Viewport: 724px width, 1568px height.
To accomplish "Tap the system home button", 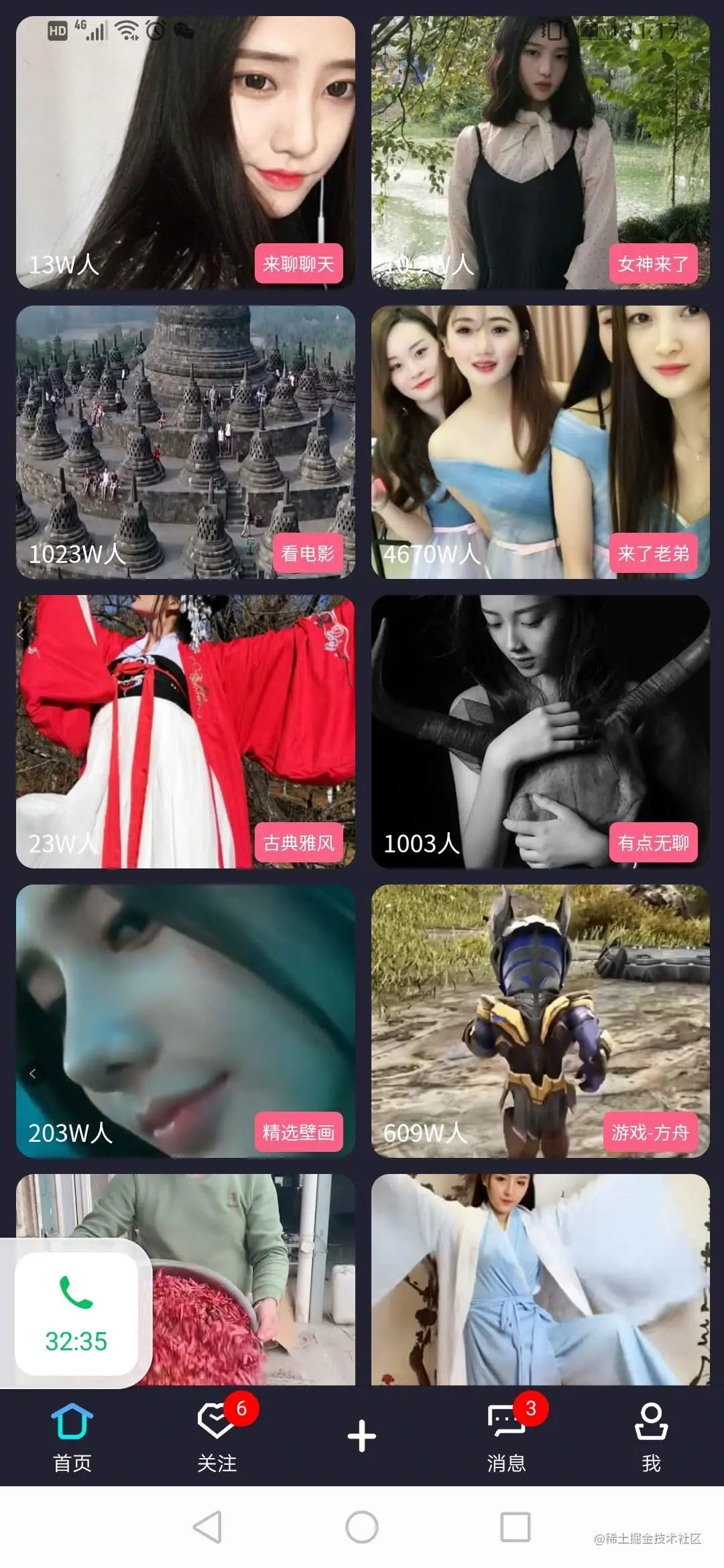I will click(362, 1527).
